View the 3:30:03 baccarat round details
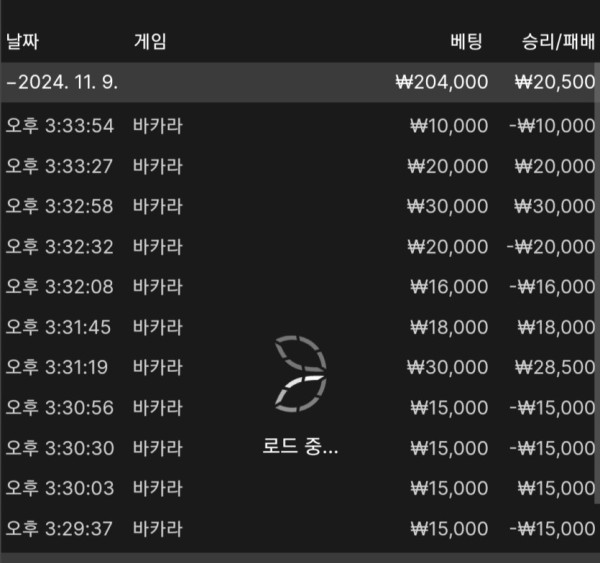The width and height of the screenshot is (600, 563). pos(300,488)
